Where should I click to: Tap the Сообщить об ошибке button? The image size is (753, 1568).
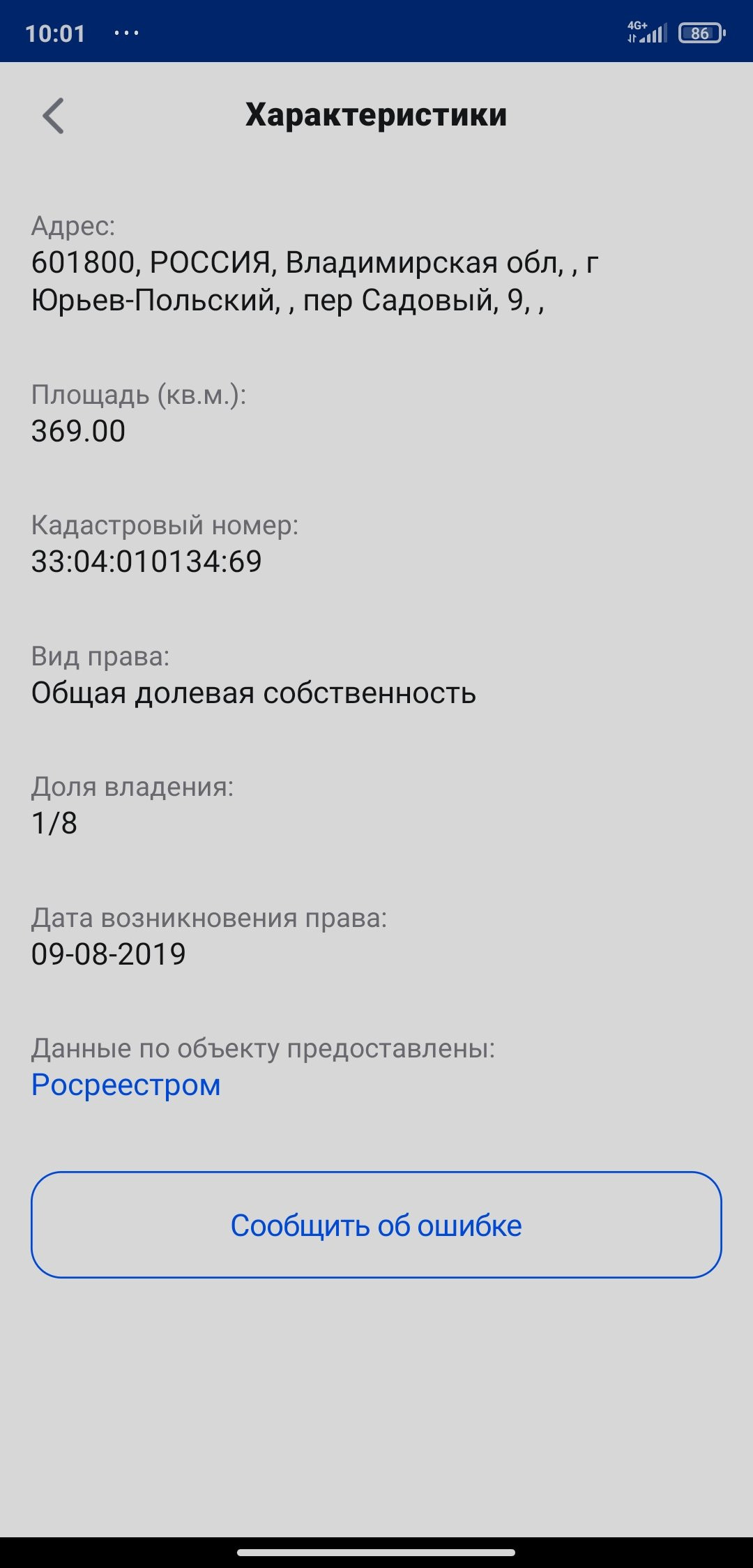click(376, 1225)
